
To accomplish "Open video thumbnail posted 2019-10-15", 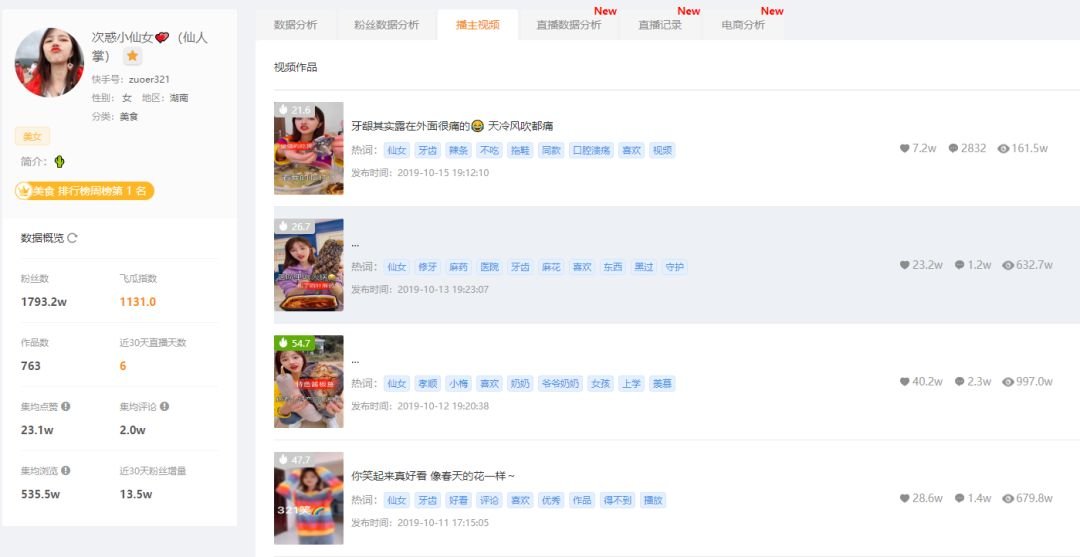I will coord(309,148).
